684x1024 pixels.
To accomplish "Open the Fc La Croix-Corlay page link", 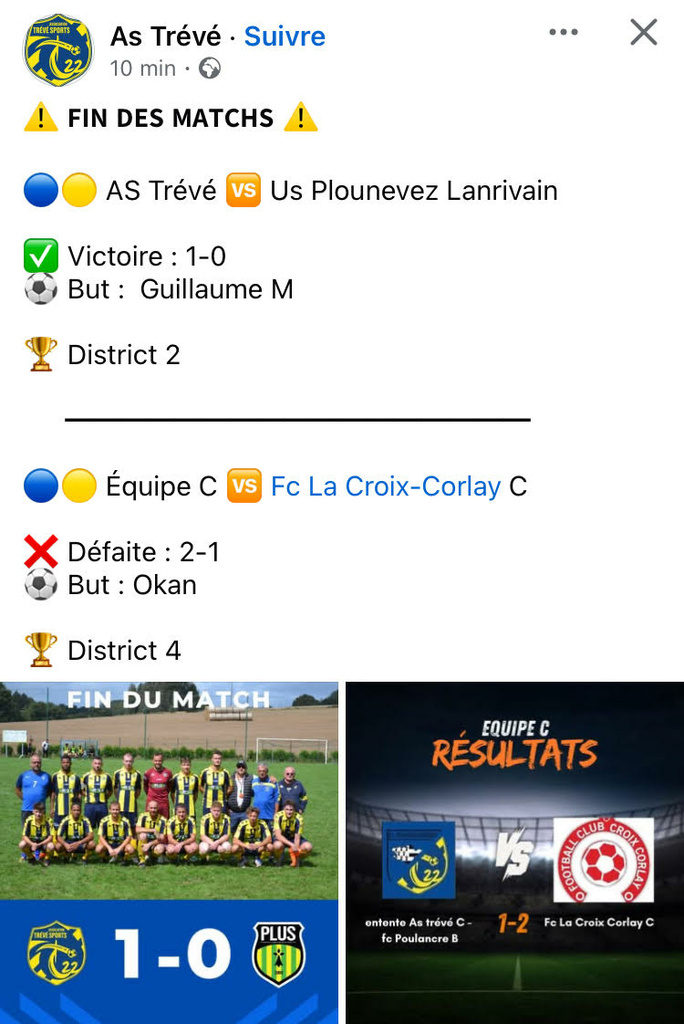I will point(385,486).
